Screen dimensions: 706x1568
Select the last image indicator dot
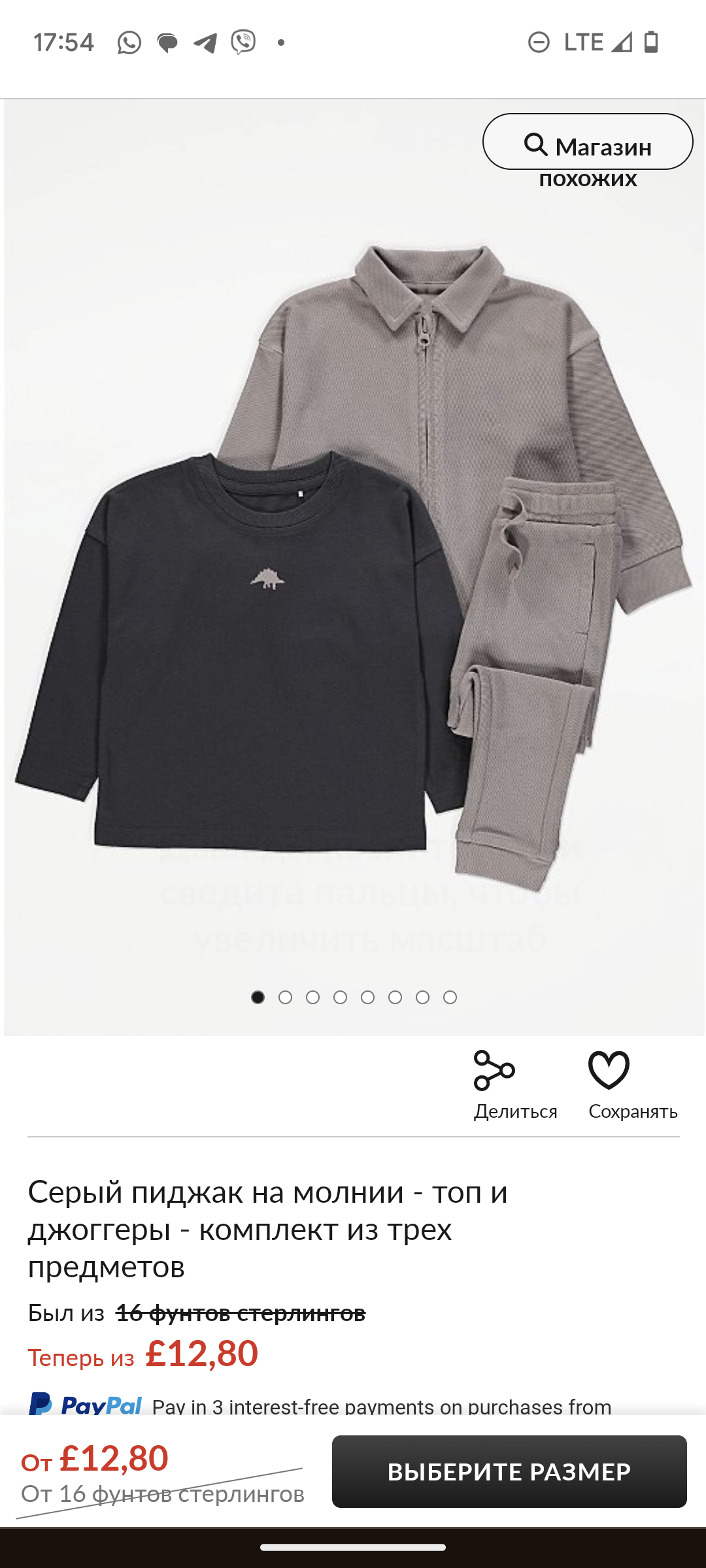coord(450,997)
